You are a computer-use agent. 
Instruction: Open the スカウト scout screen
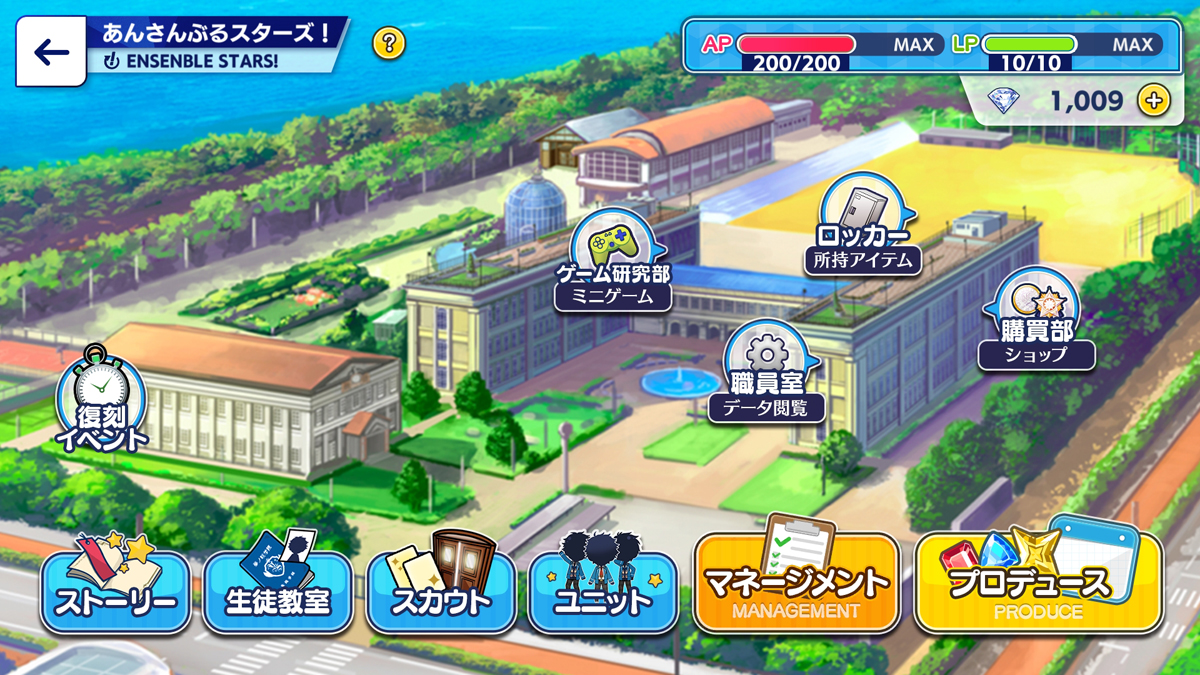click(x=441, y=590)
